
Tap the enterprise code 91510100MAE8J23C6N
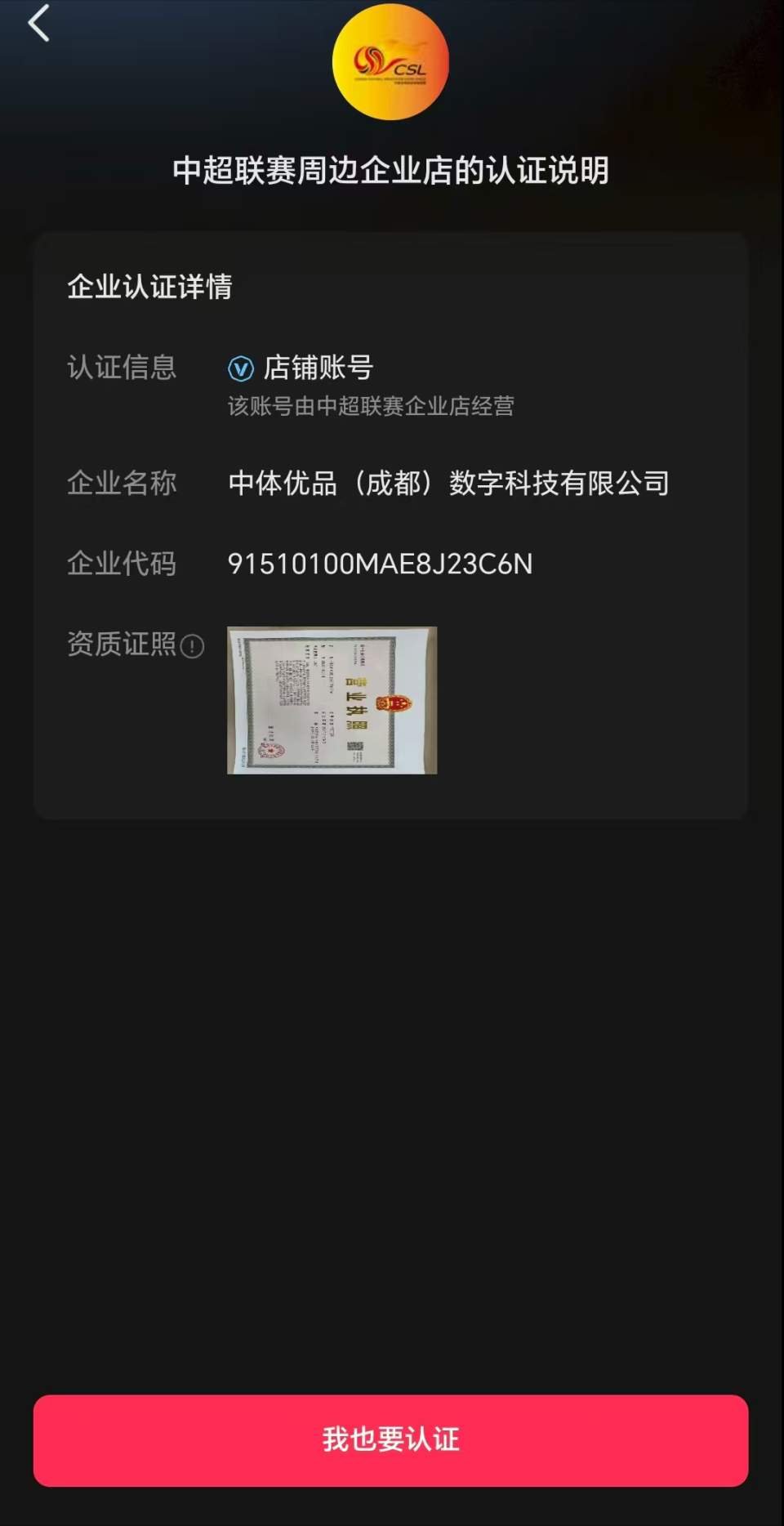coord(380,564)
